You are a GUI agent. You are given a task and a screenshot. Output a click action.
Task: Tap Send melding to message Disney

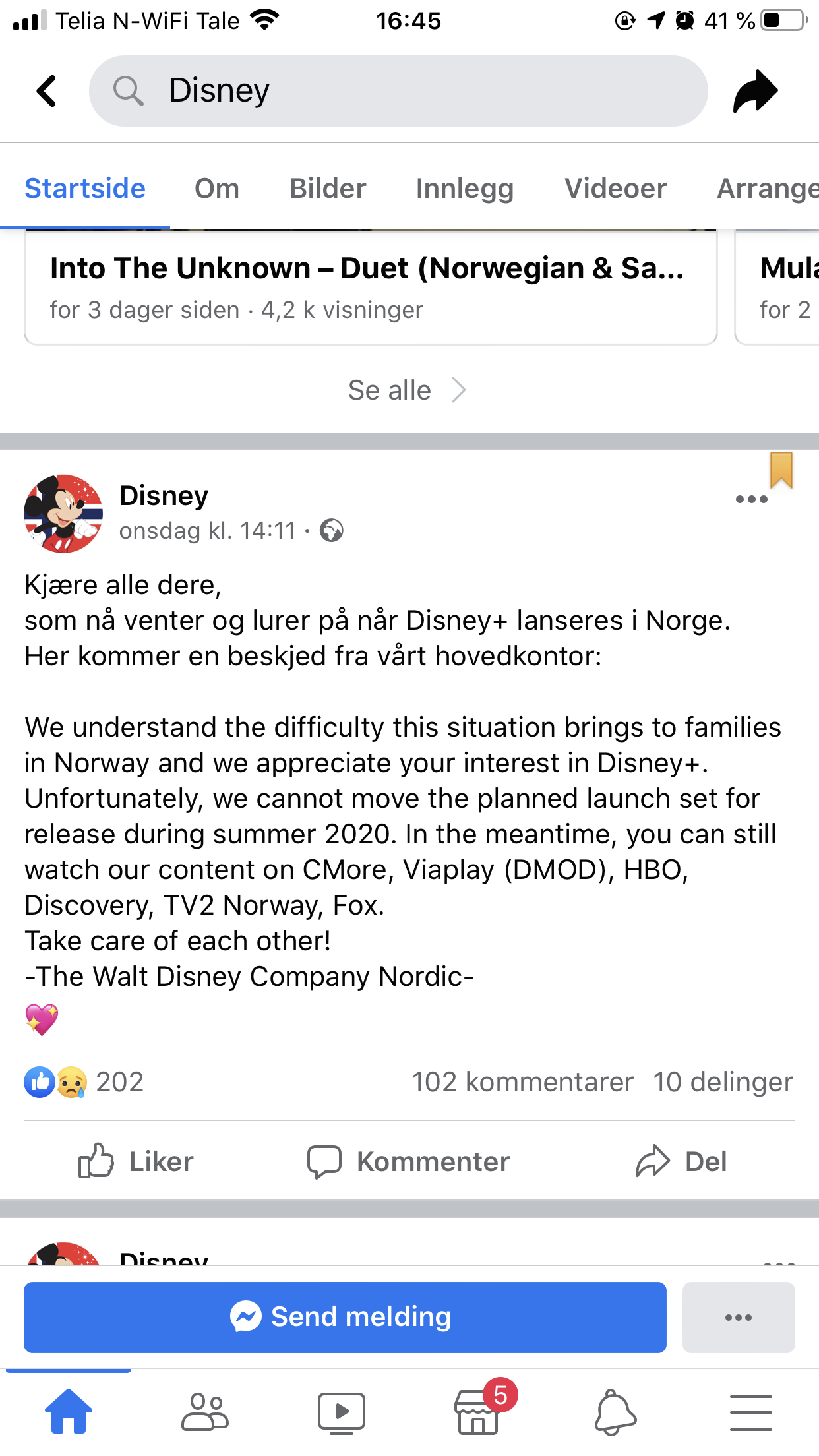click(x=345, y=1317)
